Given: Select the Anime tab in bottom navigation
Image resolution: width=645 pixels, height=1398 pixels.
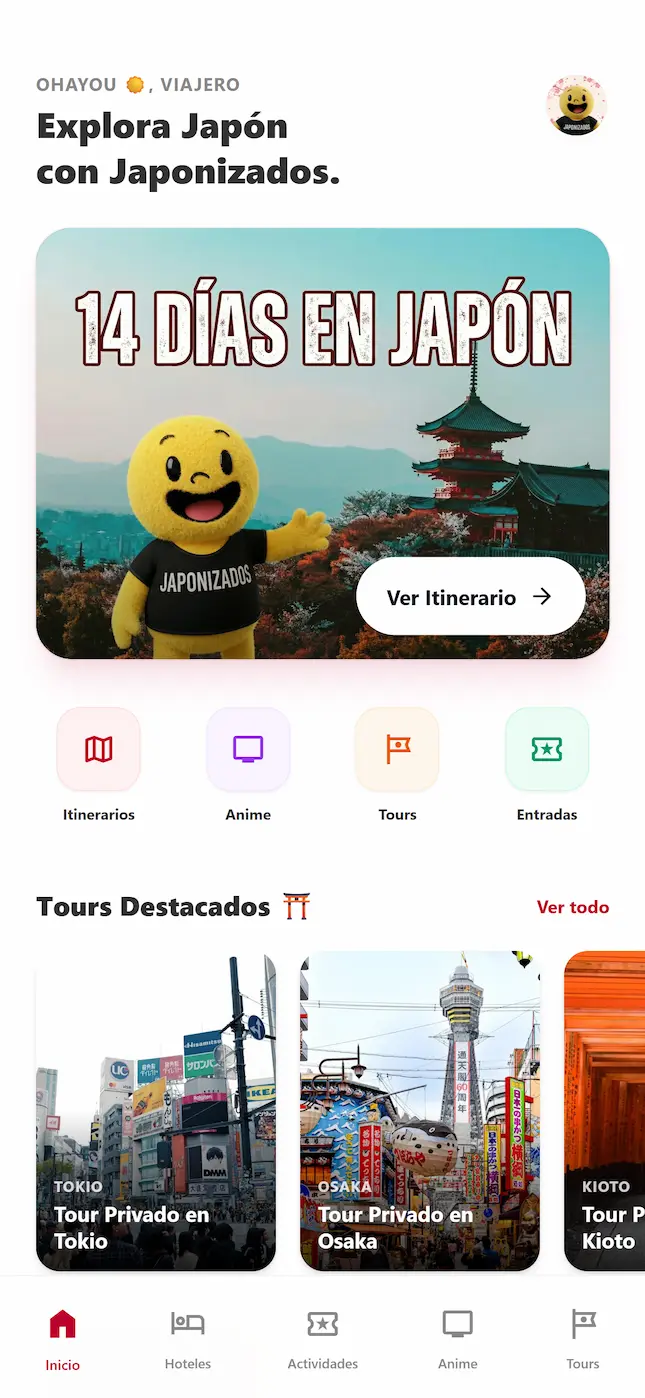Looking at the screenshot, I should pos(457,1338).
